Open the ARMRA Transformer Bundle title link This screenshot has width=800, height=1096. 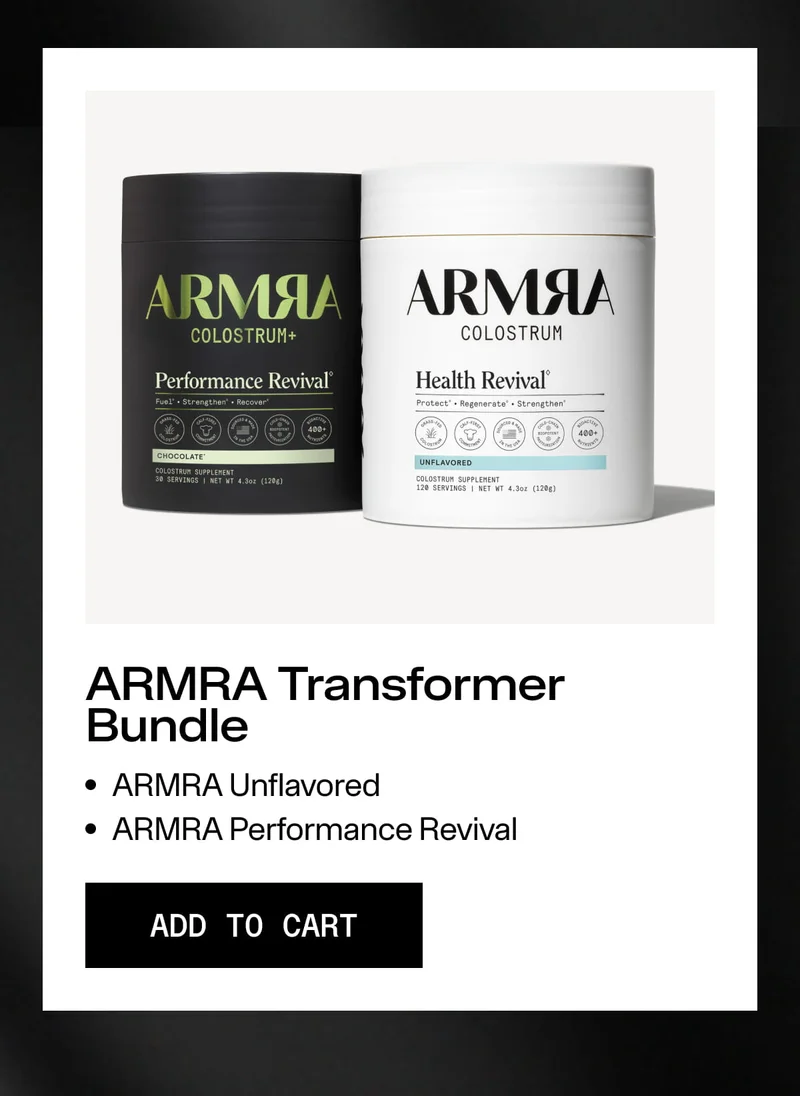[x=326, y=703]
